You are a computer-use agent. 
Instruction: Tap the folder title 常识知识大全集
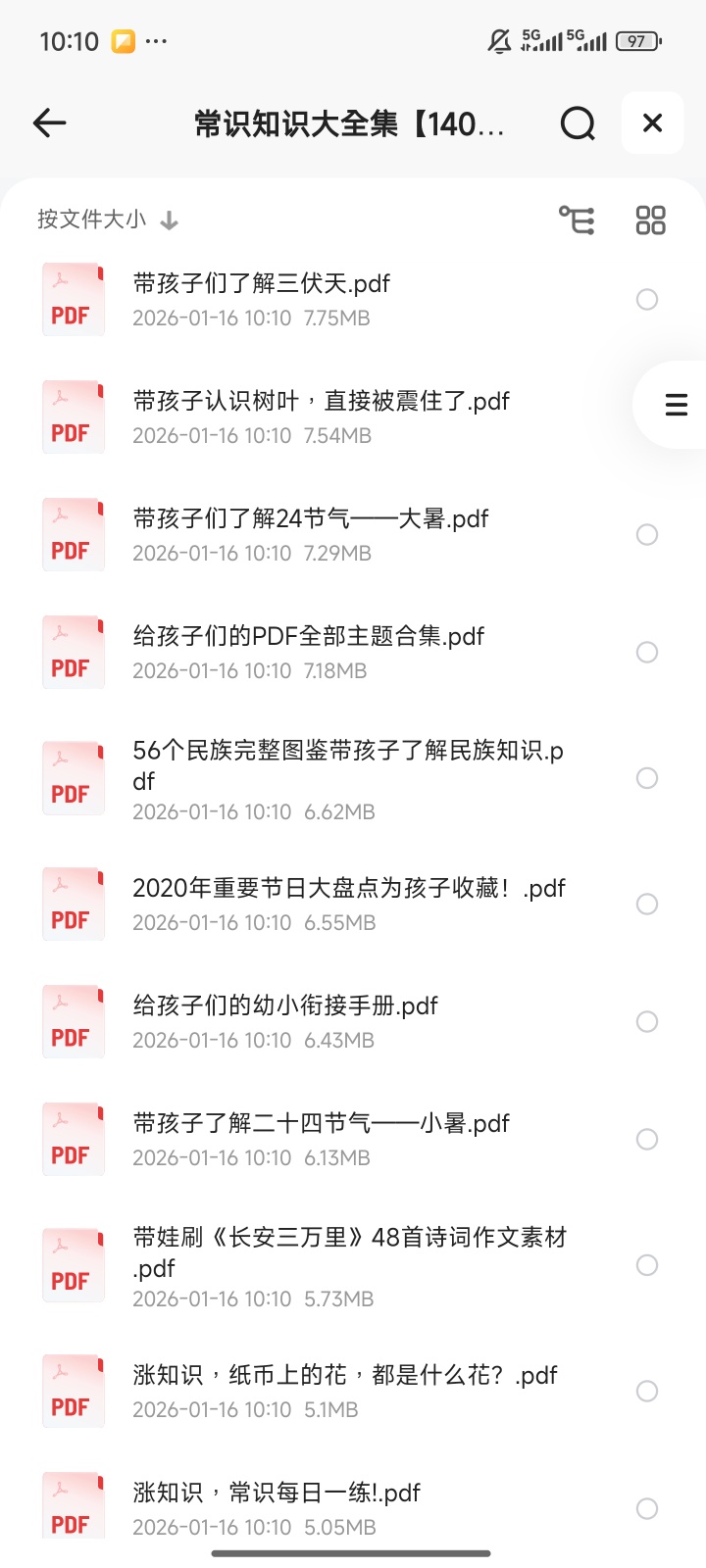point(348,123)
